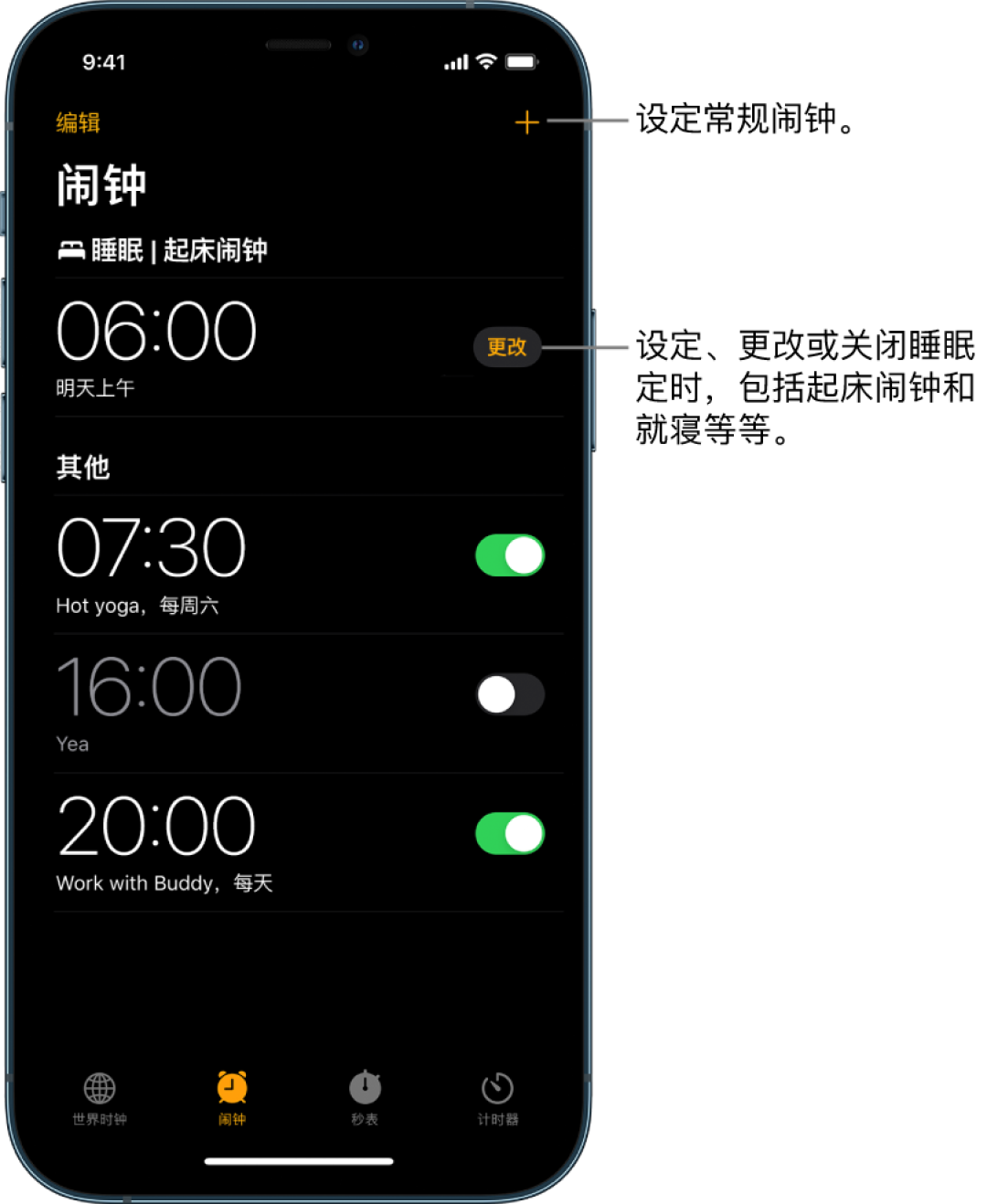Tap the Wi-Fi status icon

coord(485,60)
